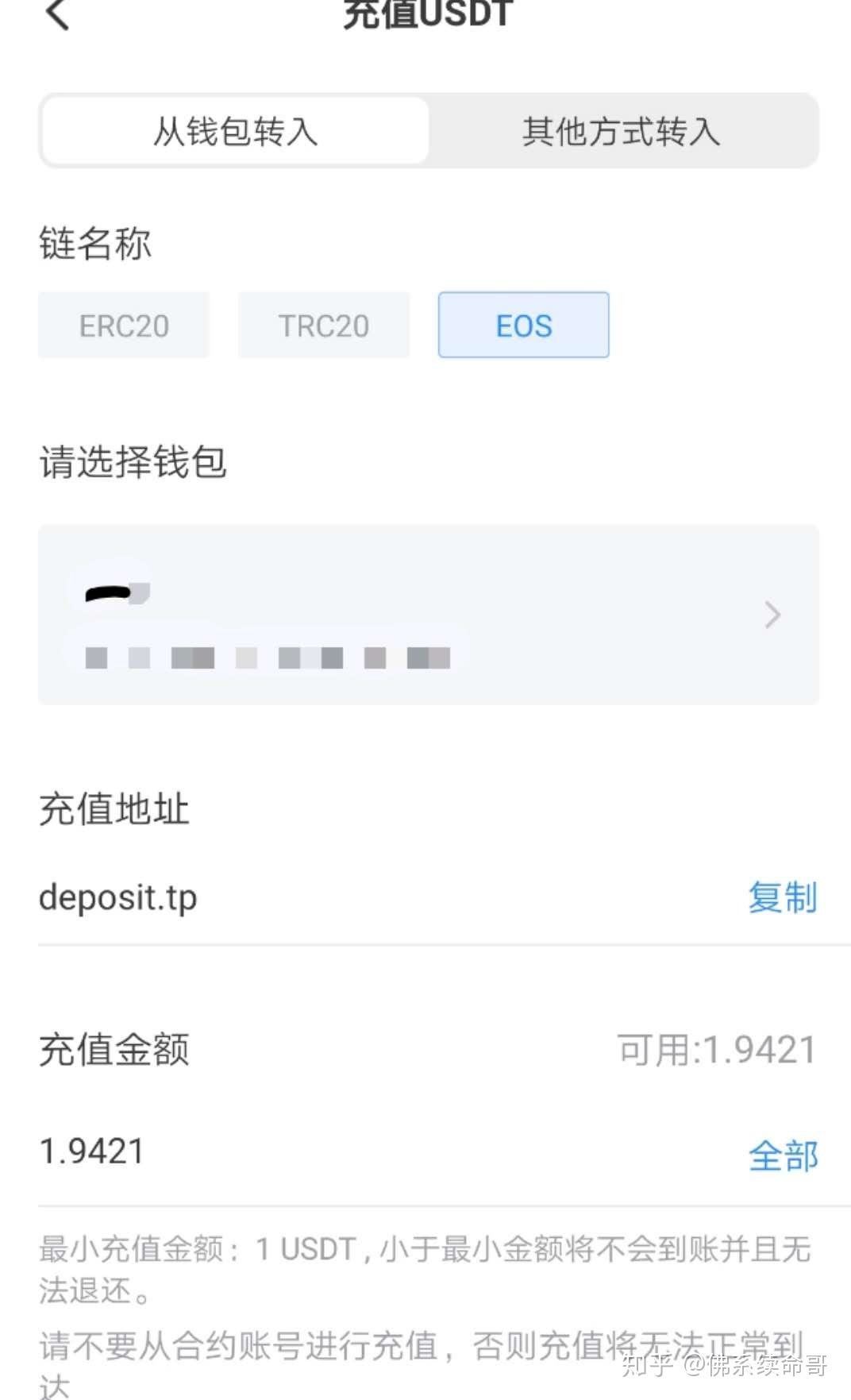Tap the 充值地址 section header
The image size is (851, 1400).
pos(114,808)
